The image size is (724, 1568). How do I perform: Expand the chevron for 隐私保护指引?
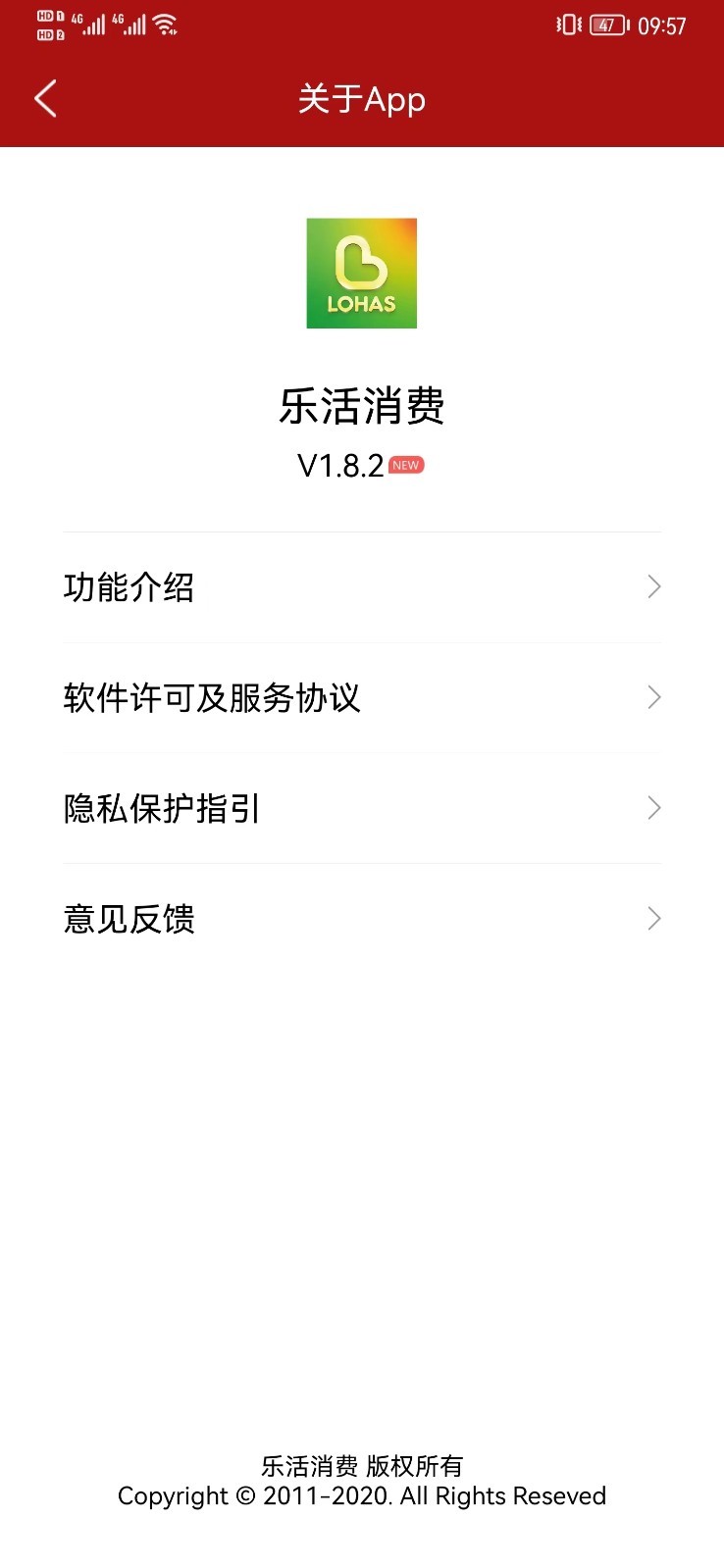(653, 808)
